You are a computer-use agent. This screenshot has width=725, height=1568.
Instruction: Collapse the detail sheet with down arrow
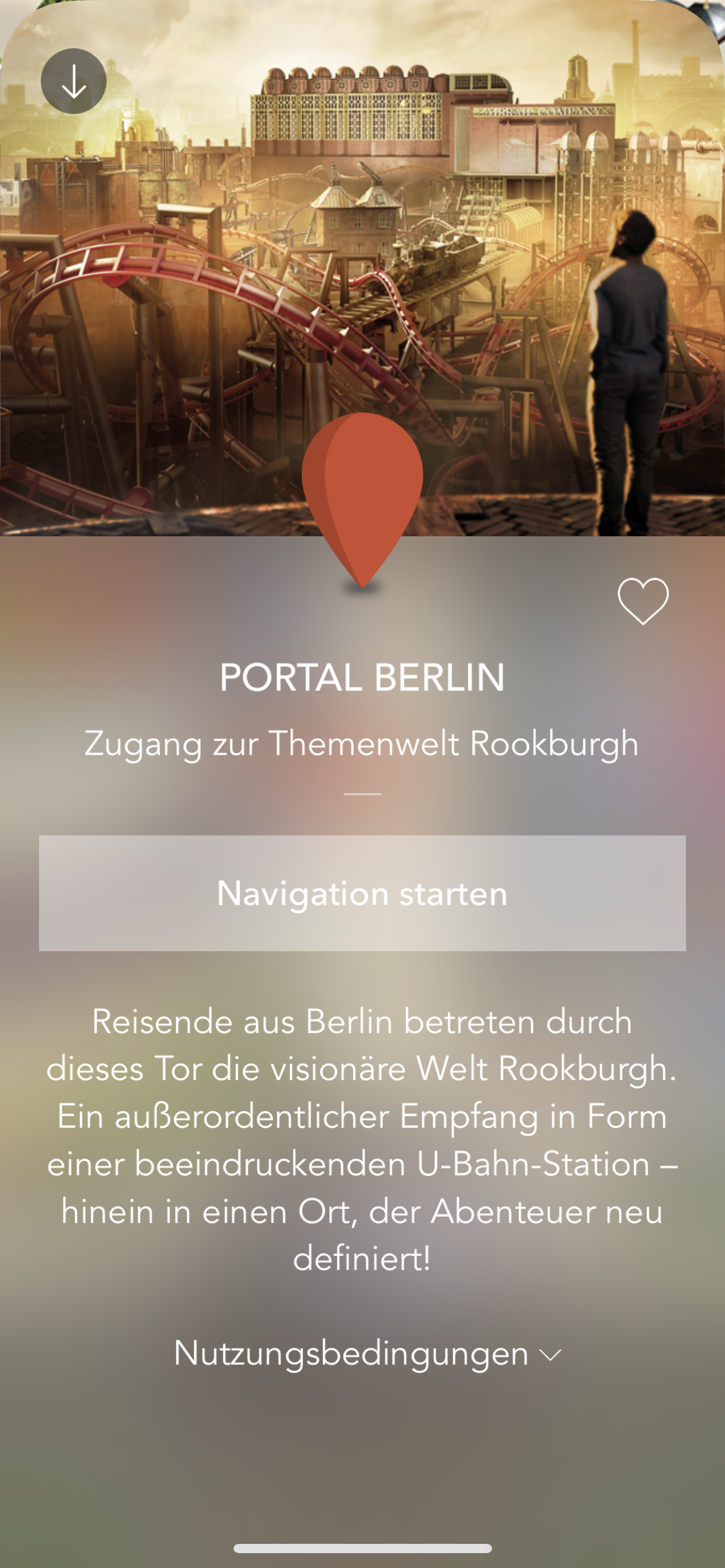pyautogui.click(x=74, y=81)
